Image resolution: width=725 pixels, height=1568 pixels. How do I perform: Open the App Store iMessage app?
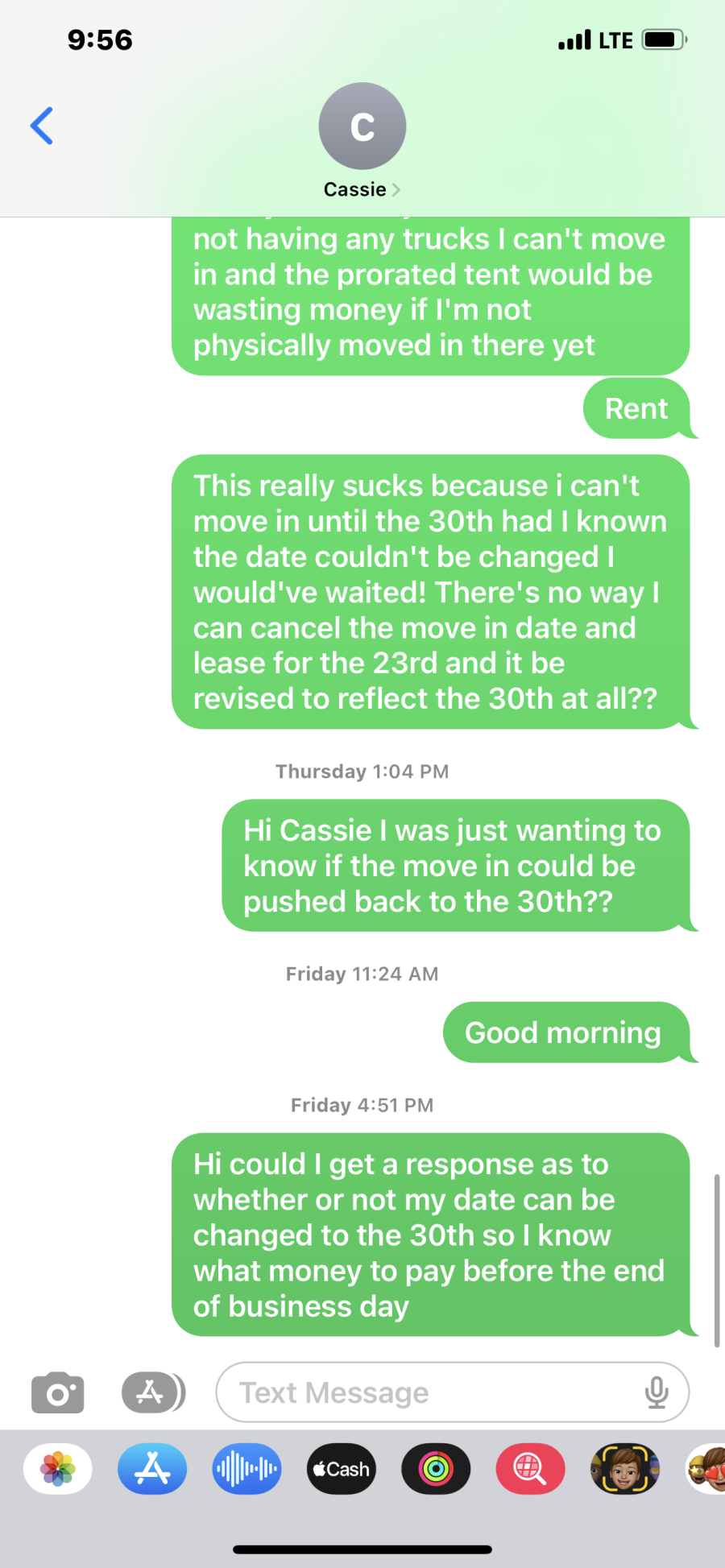point(152,1469)
